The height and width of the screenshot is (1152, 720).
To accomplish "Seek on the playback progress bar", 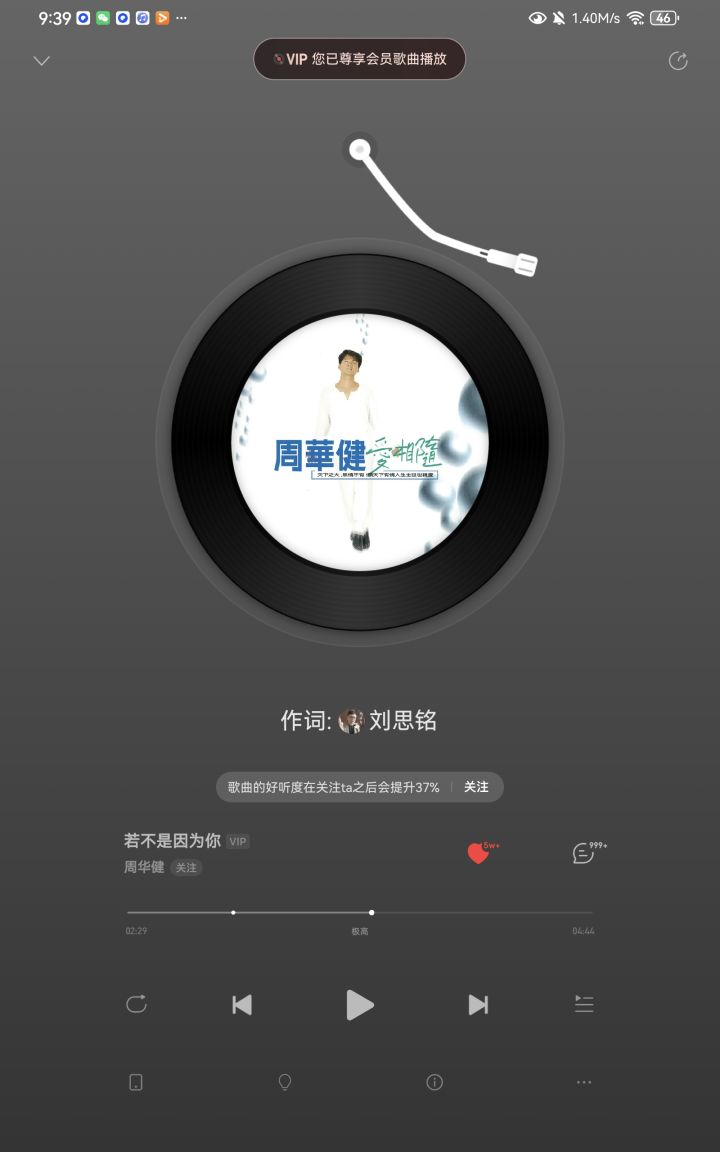I will click(x=359, y=912).
